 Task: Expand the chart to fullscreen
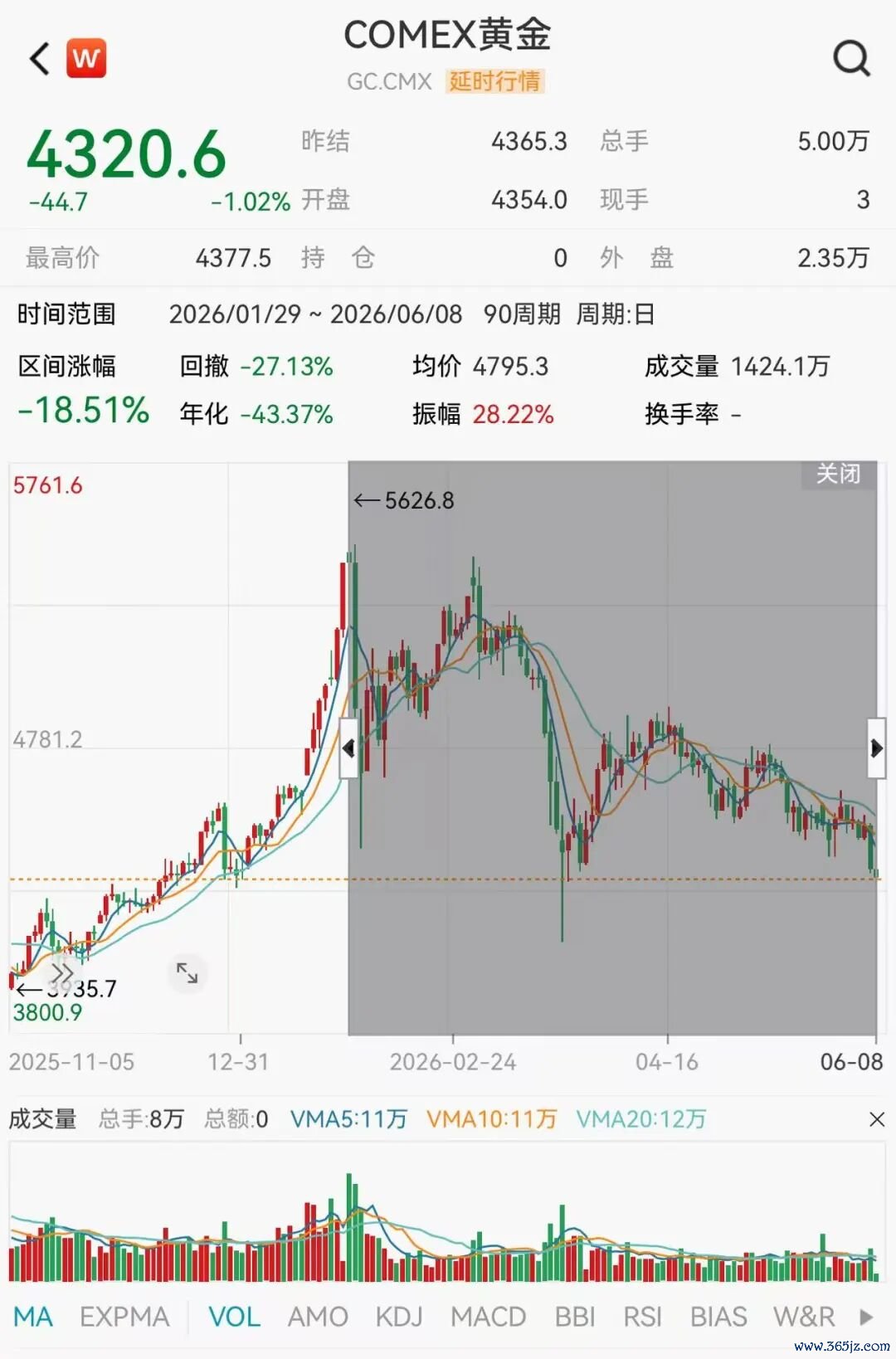(x=187, y=972)
